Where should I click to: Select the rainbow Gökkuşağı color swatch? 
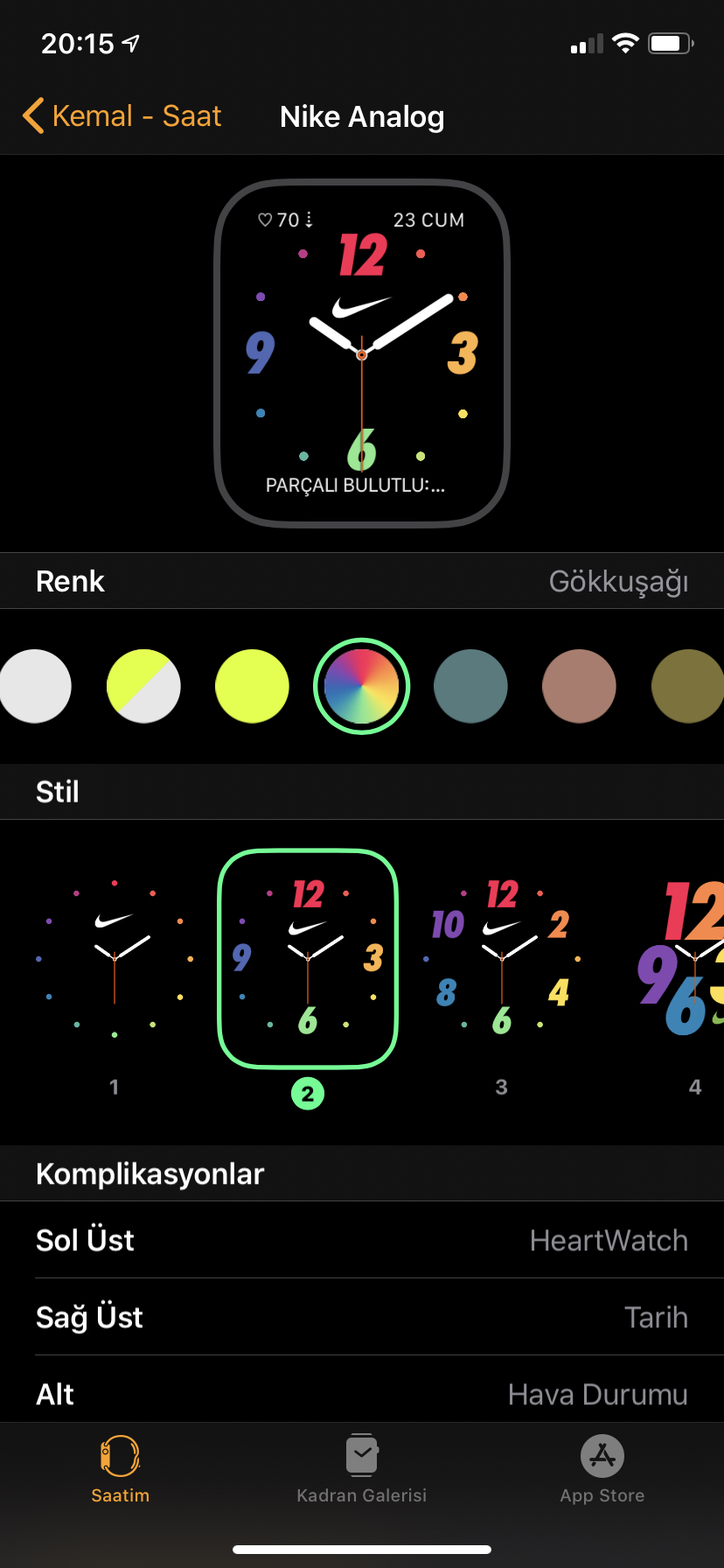point(361,686)
